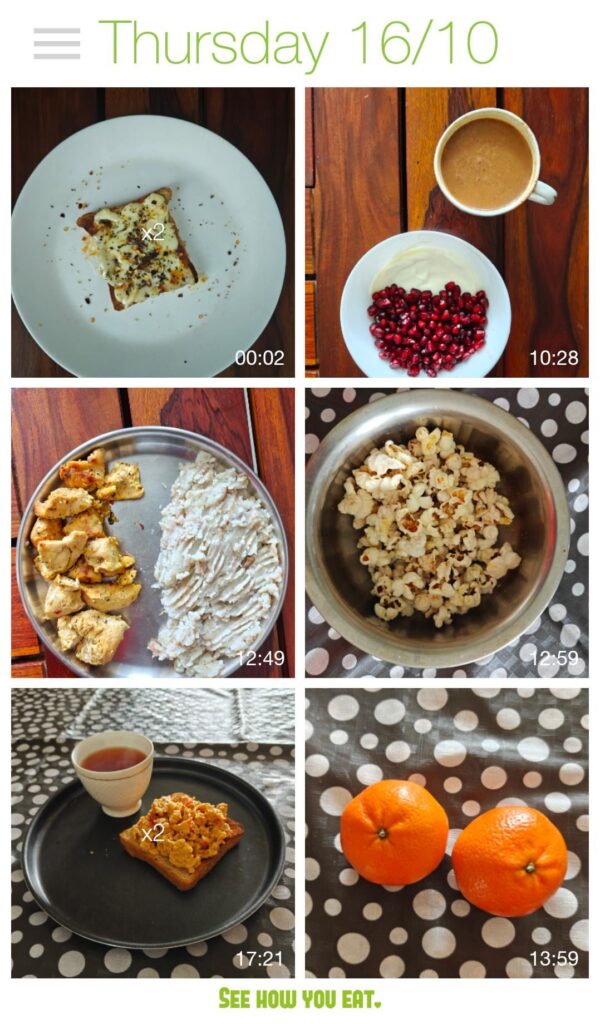600x1024 pixels.
Task: Open the 10:28 coffee and pomegranate photo
Action: 446,232
